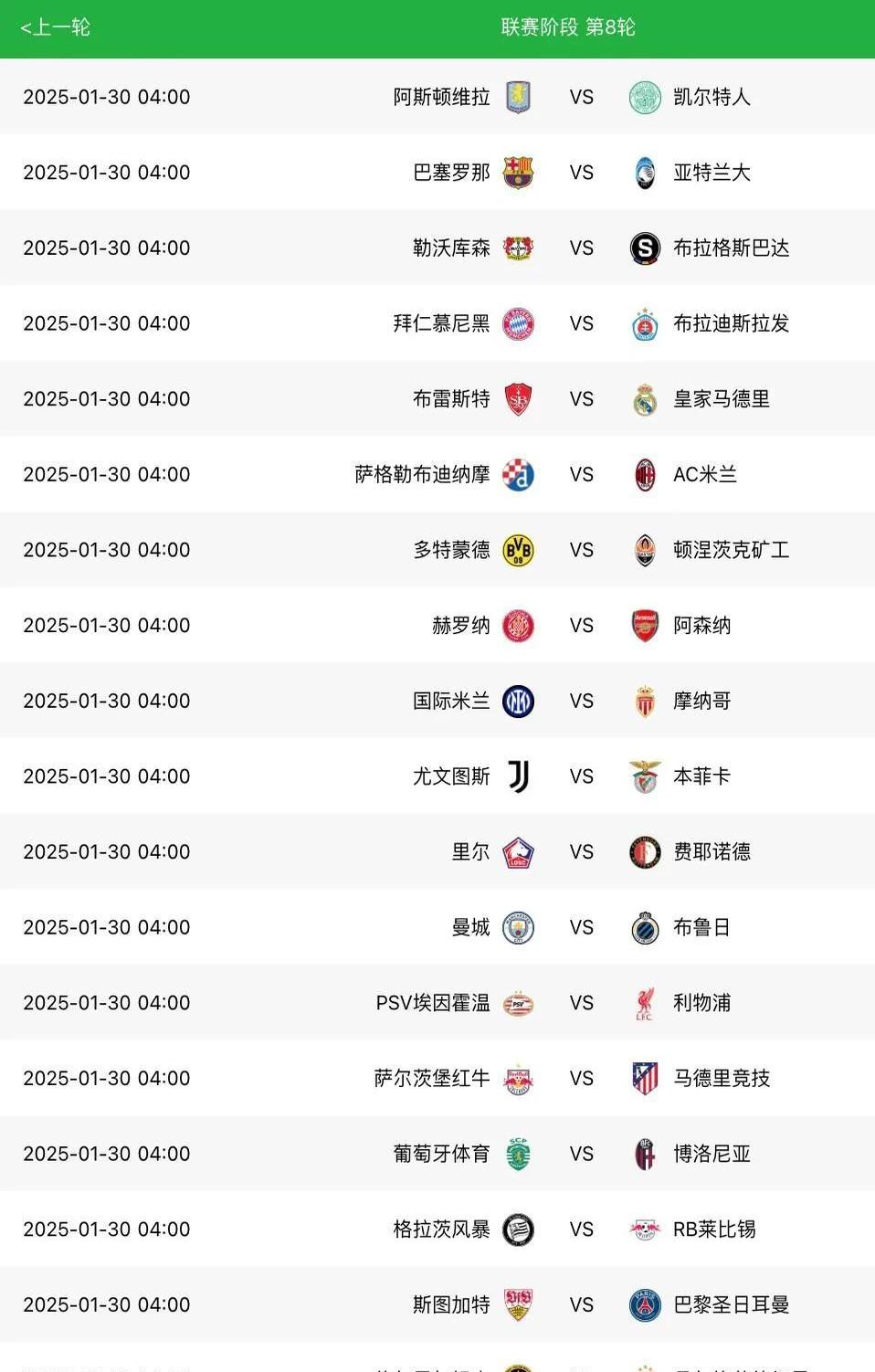The image size is (875, 1372).
Task: Open match 曼城 vs 布鲁日
Action: [x=581, y=928]
